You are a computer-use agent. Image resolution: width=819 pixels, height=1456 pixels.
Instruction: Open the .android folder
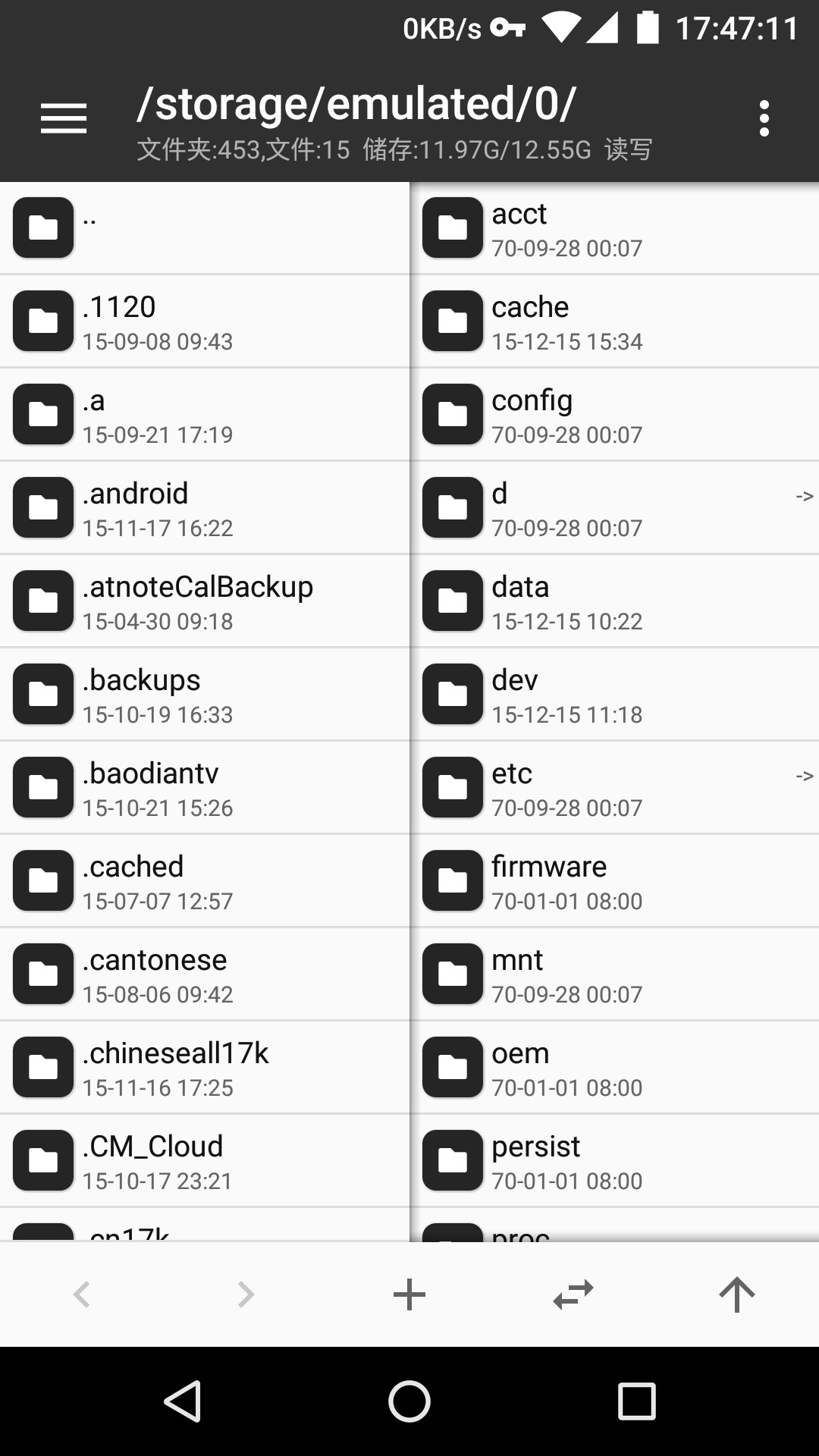click(205, 508)
